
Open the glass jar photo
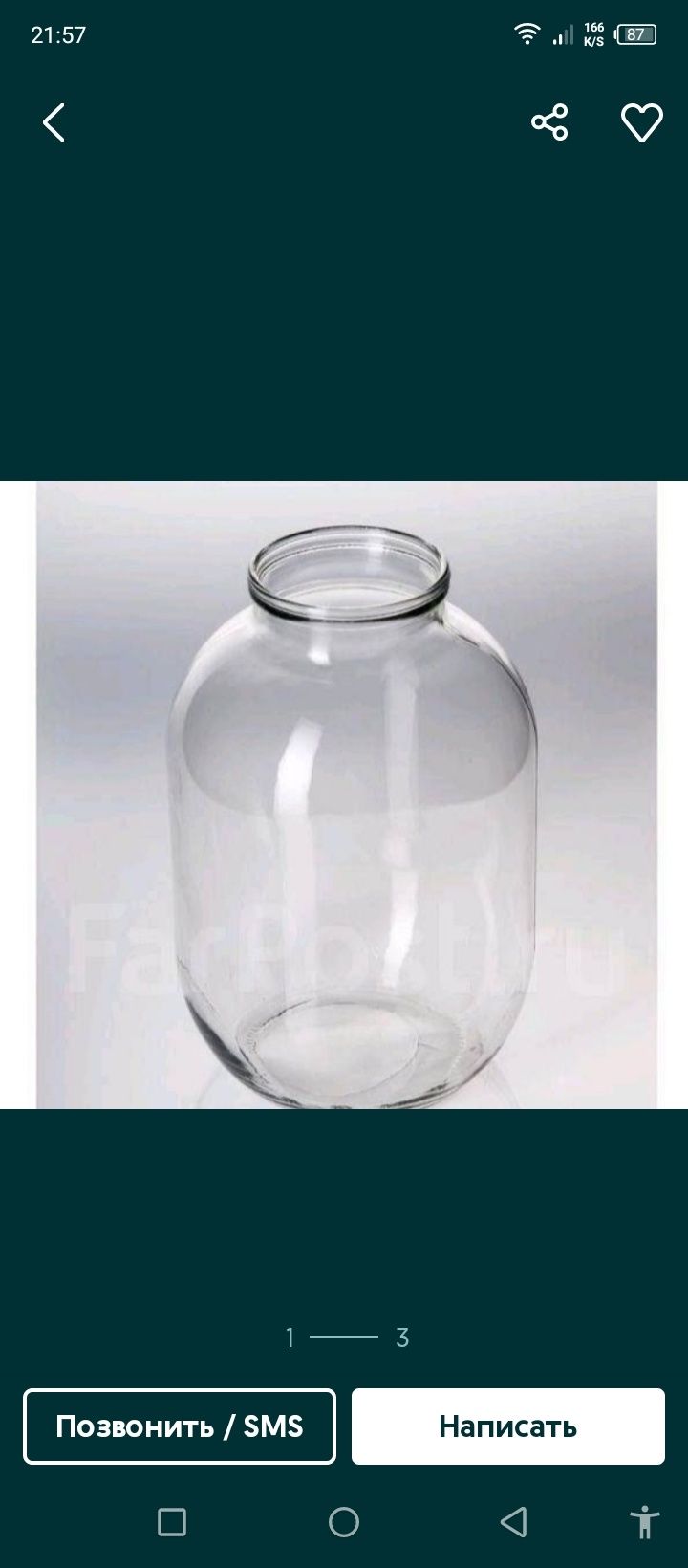(347, 795)
